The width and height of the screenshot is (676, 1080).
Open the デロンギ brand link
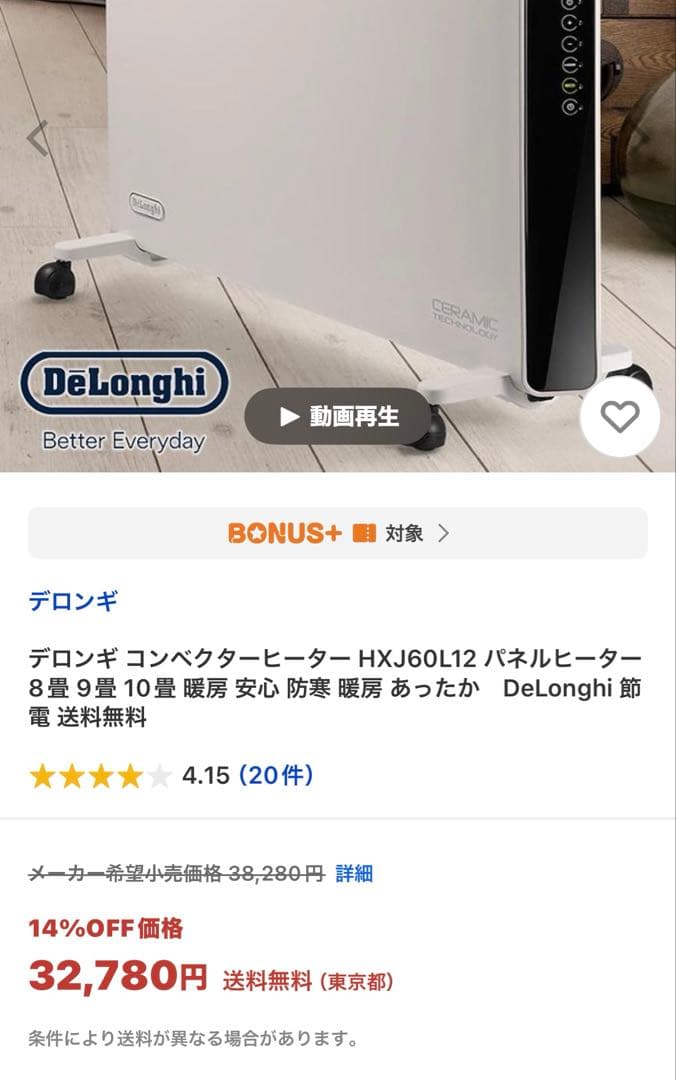(73, 601)
